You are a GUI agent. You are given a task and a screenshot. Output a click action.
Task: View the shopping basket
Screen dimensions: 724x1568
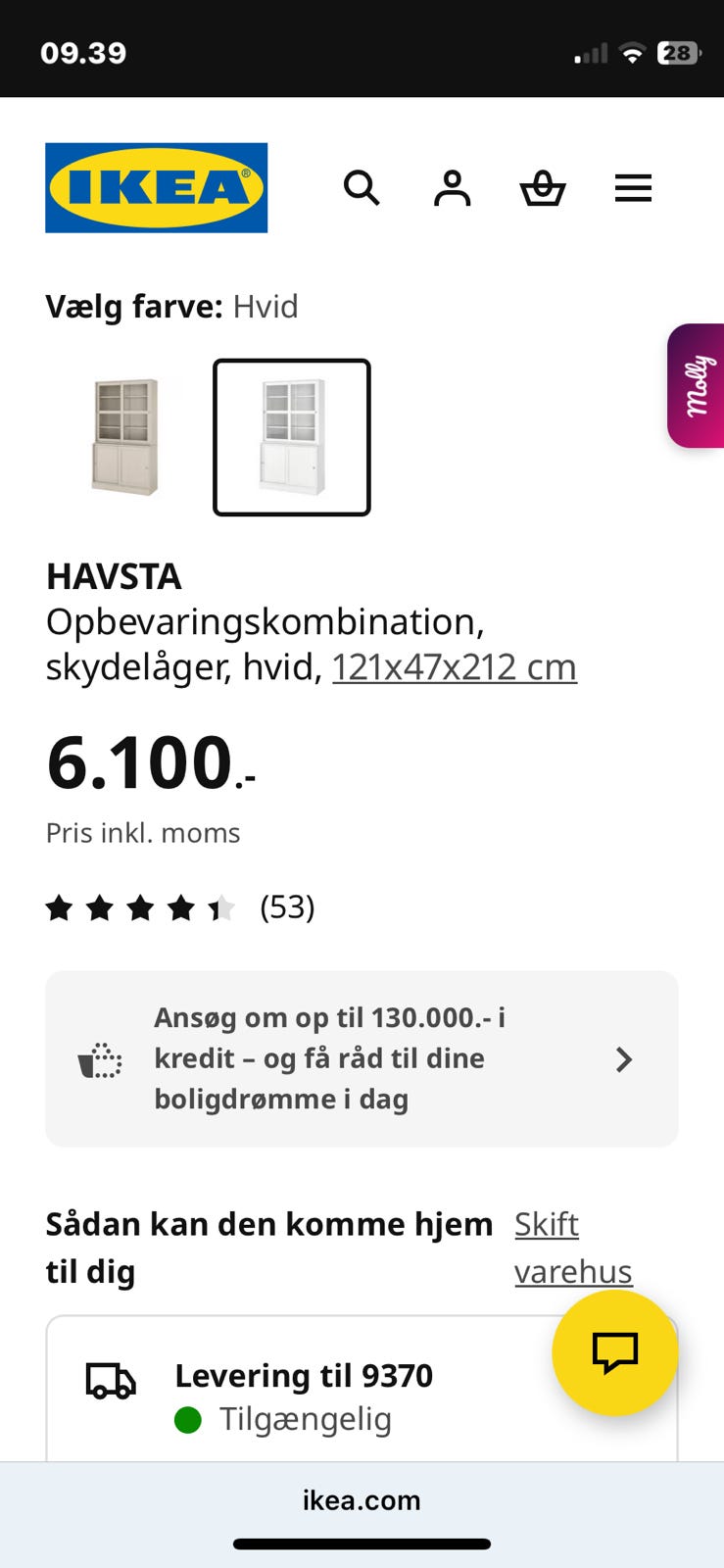[x=543, y=187]
